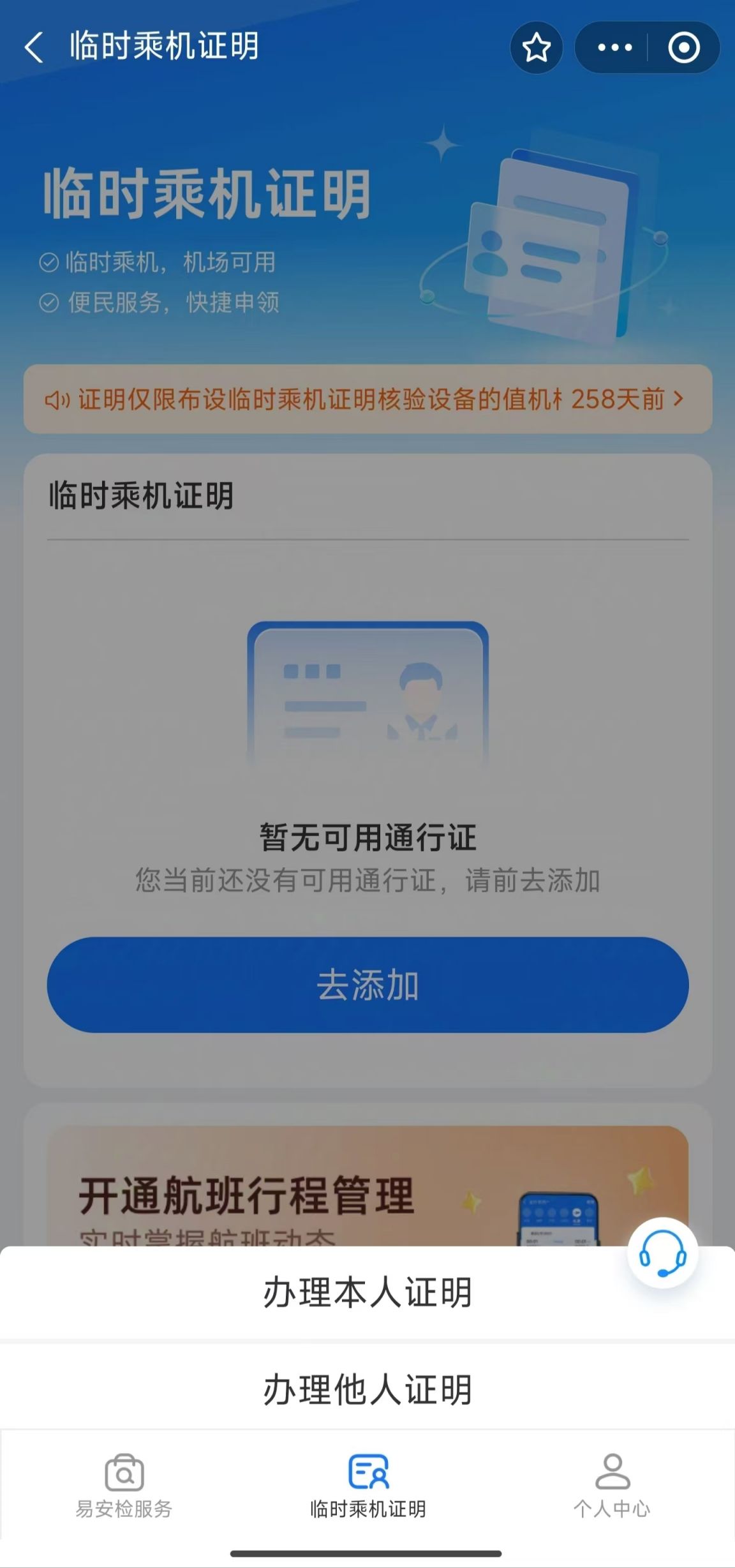Image resolution: width=735 pixels, height=1568 pixels.
Task: Select 办理他人证明
Action: click(x=367, y=1389)
